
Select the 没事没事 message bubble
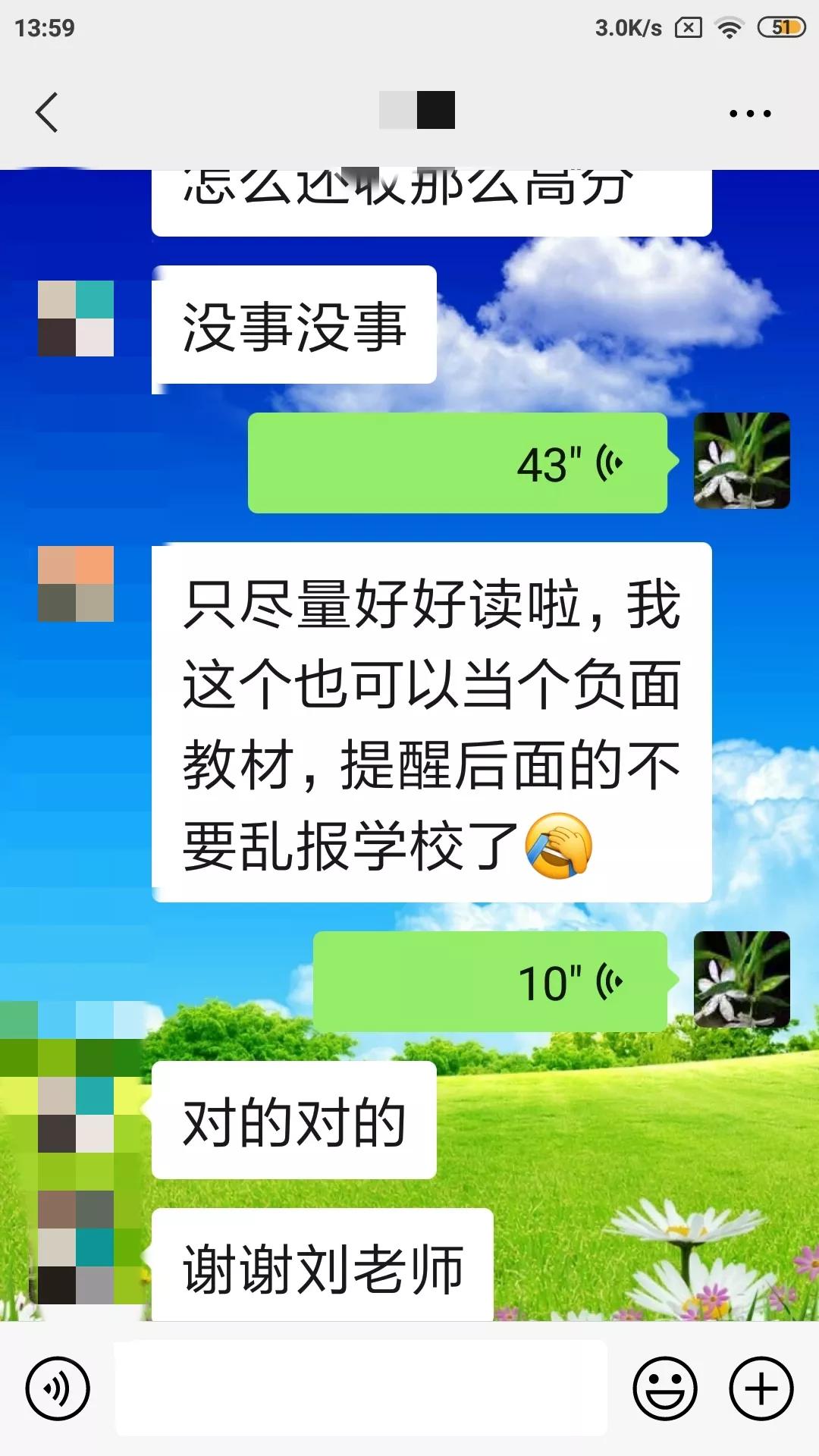click(x=296, y=325)
